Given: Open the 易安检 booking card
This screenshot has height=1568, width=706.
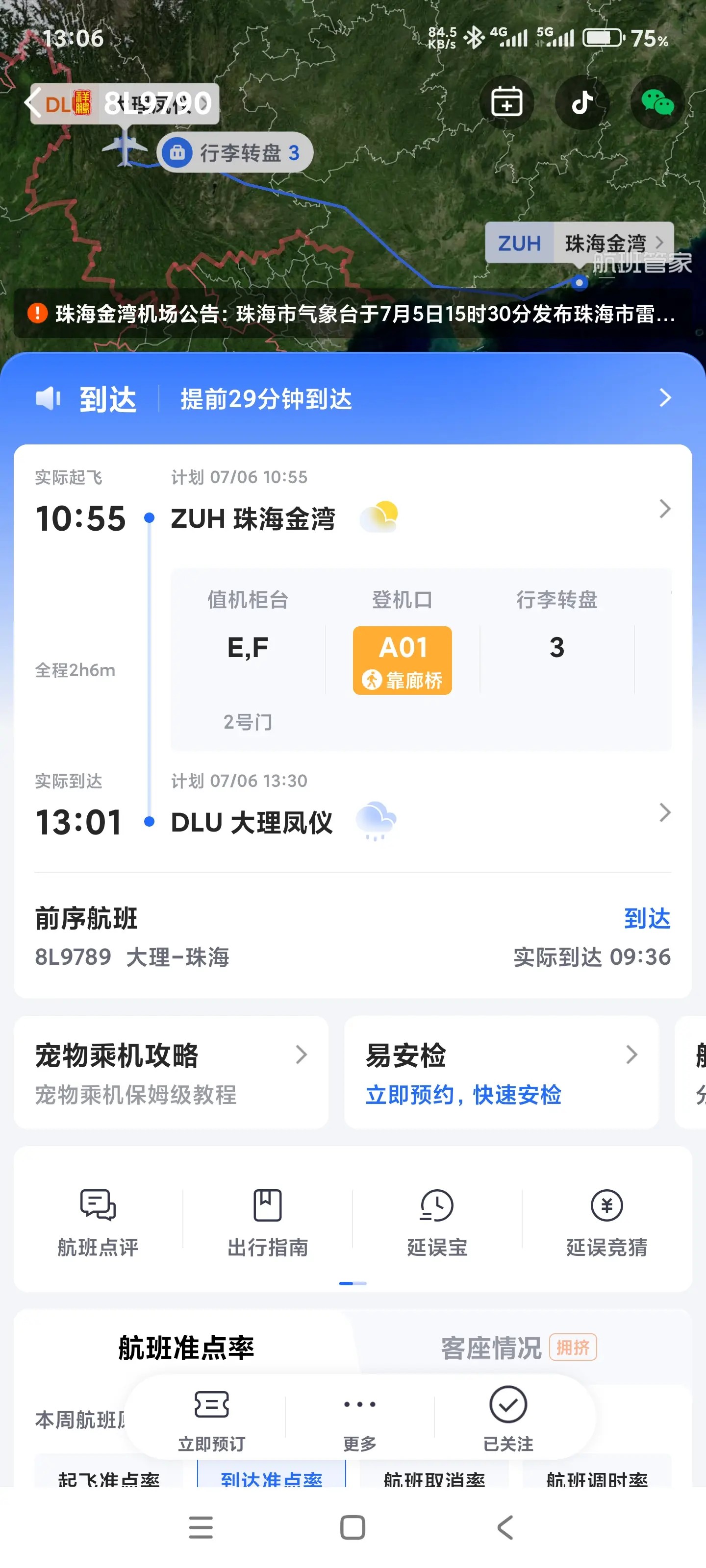Looking at the screenshot, I should 501,1073.
